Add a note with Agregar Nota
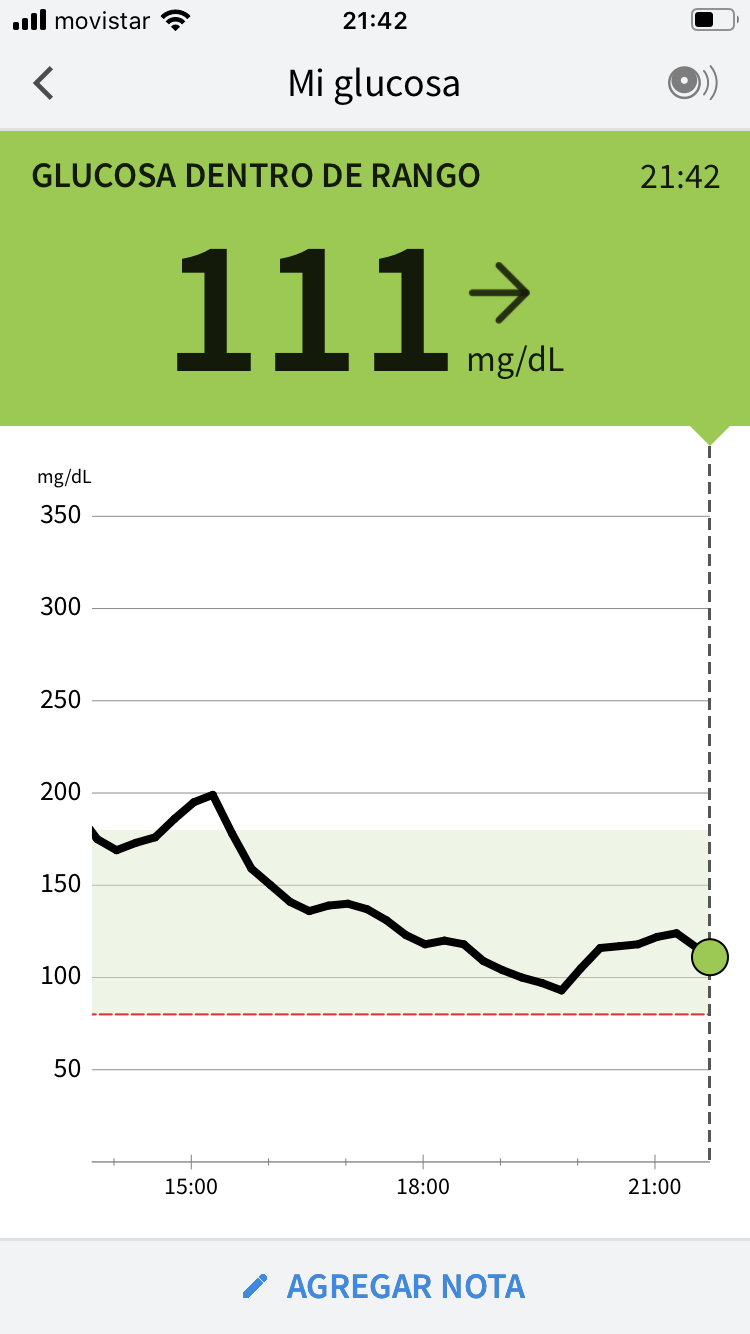The width and height of the screenshot is (750, 1334). pyautogui.click(x=384, y=1286)
